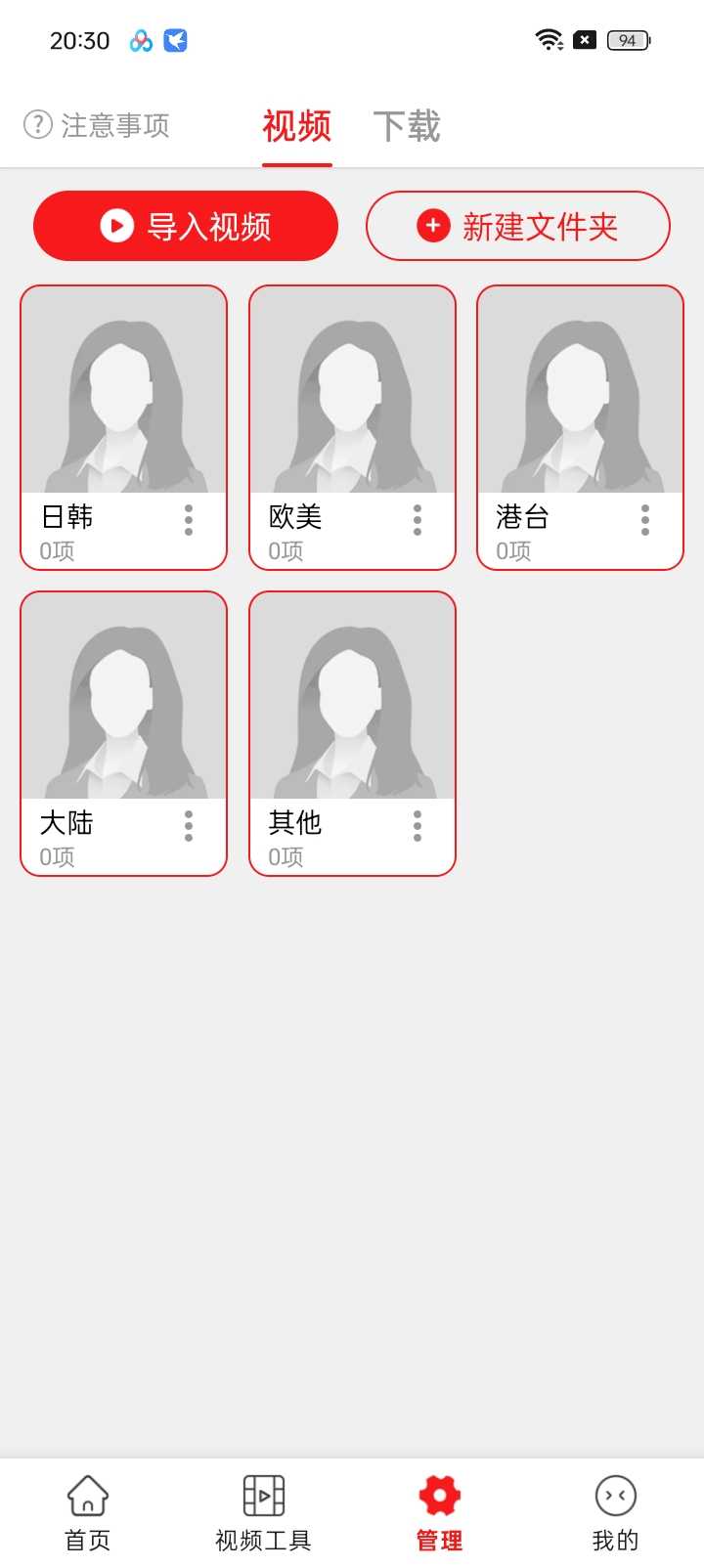Tap the 导入视频 button
Viewport: 704px width, 1568px height.
tap(186, 226)
